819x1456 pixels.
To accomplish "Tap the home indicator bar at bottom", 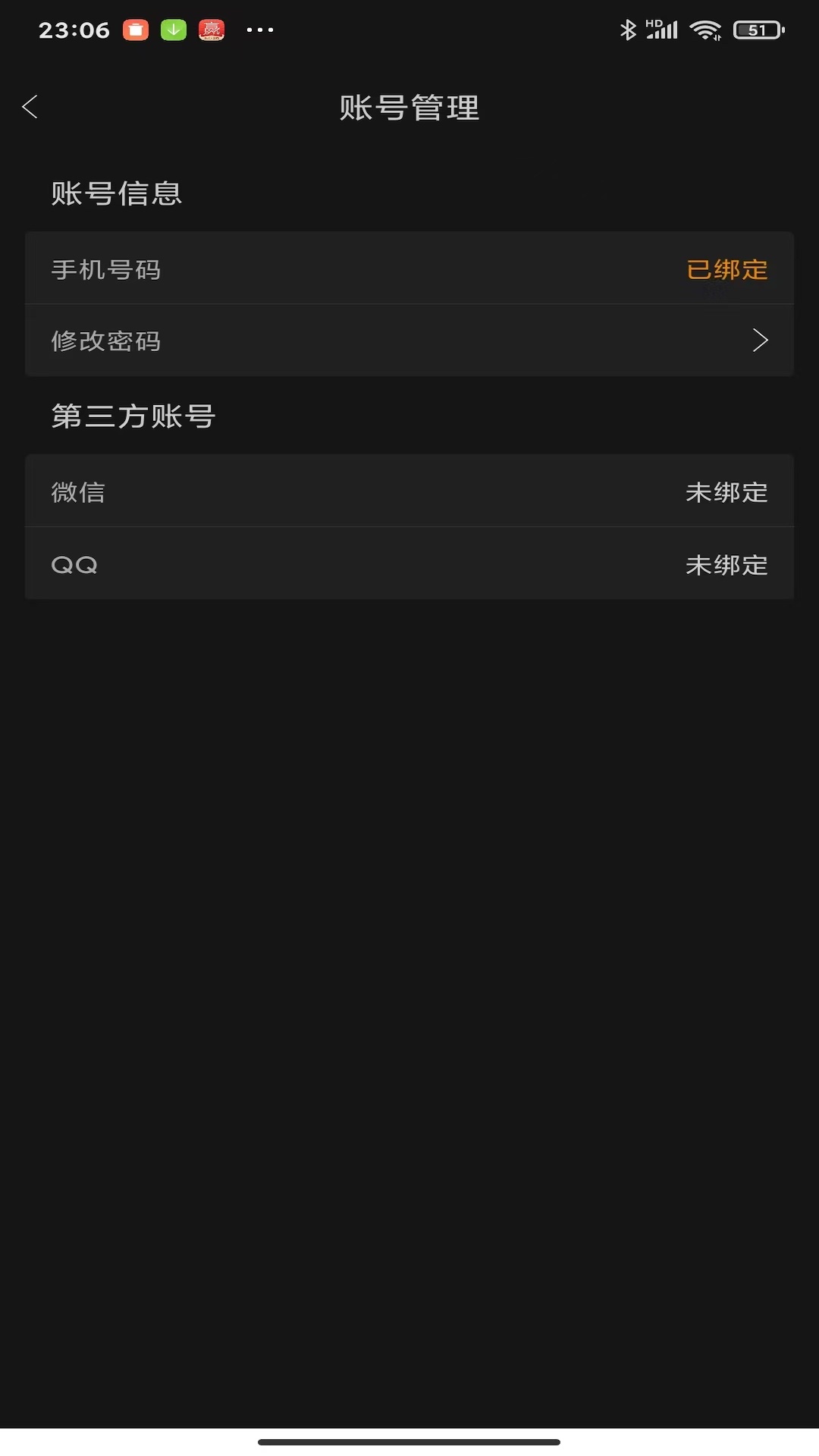I will pos(409,1438).
